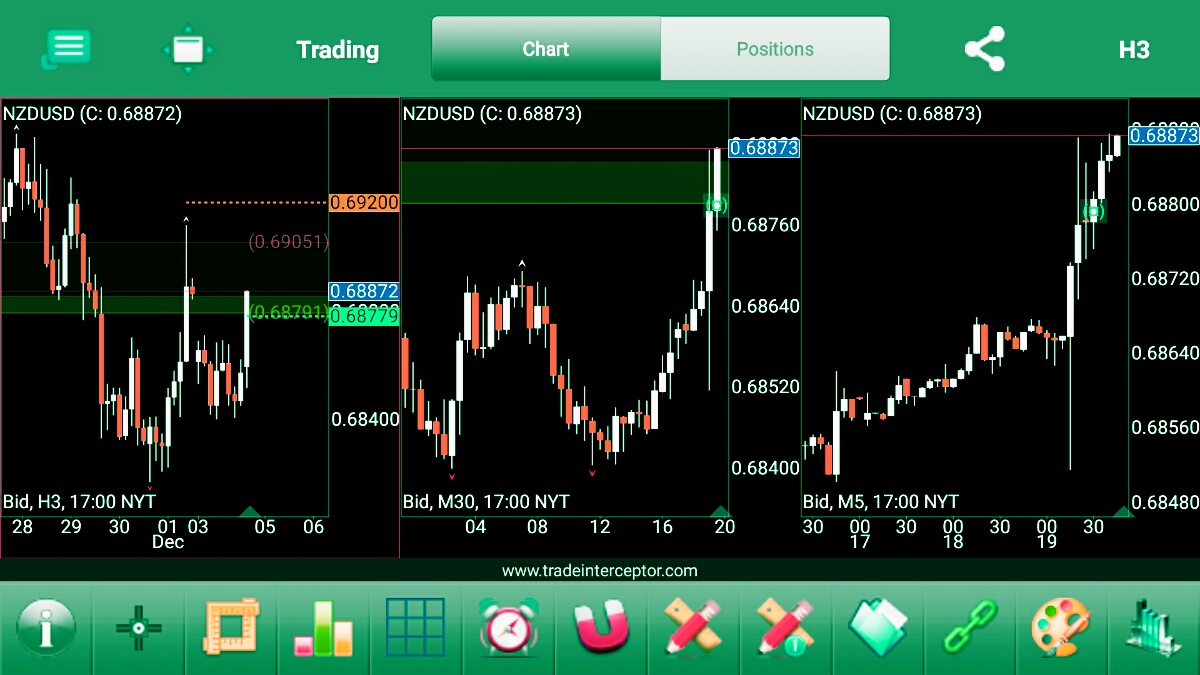The image size is (1200, 675).
Task: Activate the crosshair tool
Action: point(139,629)
